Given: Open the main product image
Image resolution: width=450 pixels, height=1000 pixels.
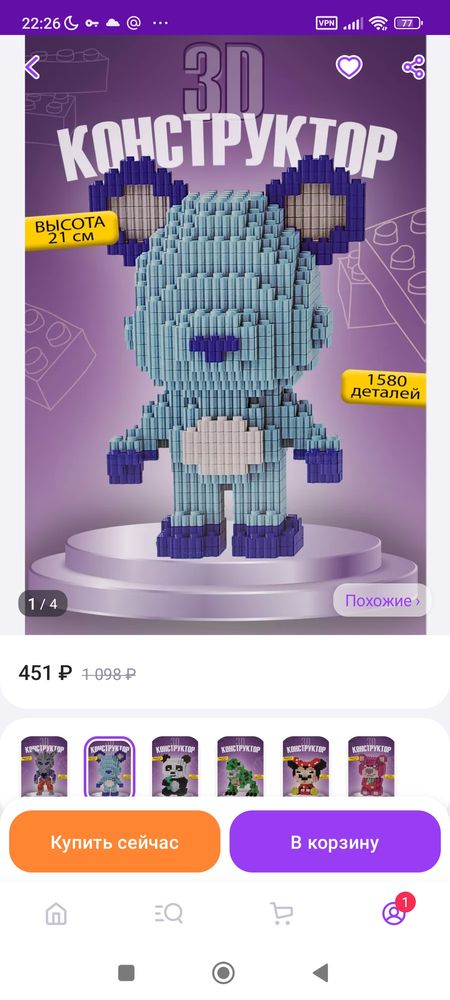Looking at the screenshot, I should click(225, 335).
